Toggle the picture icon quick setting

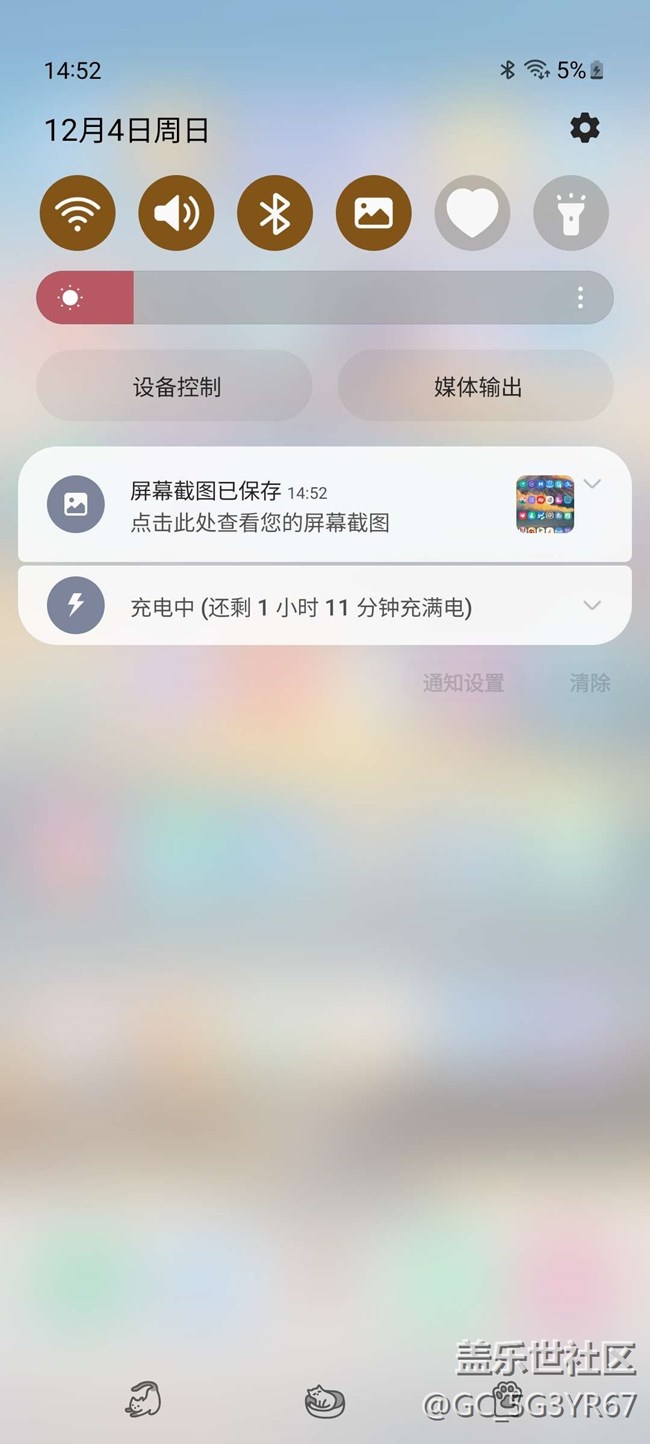(373, 213)
